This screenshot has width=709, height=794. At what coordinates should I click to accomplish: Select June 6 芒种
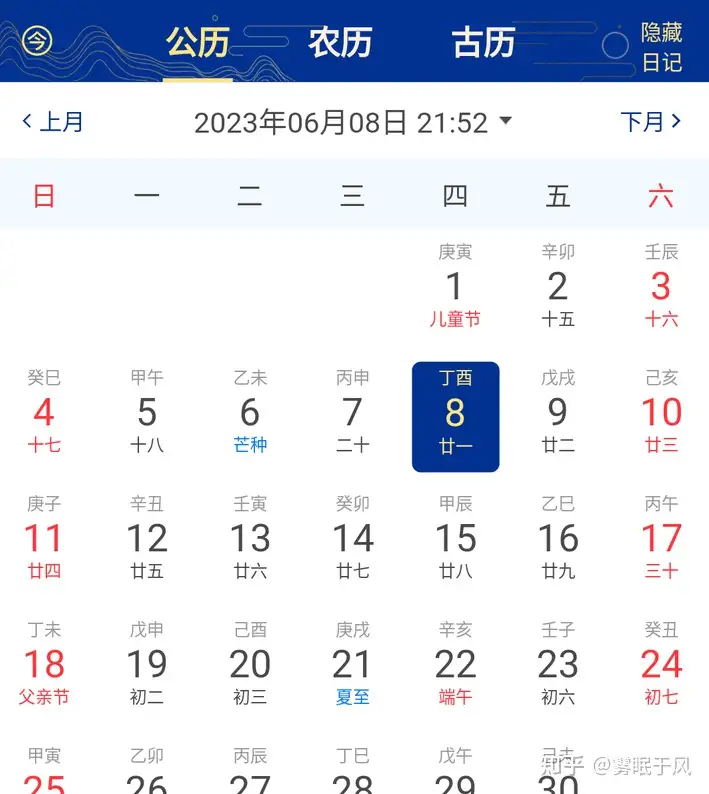coord(250,413)
